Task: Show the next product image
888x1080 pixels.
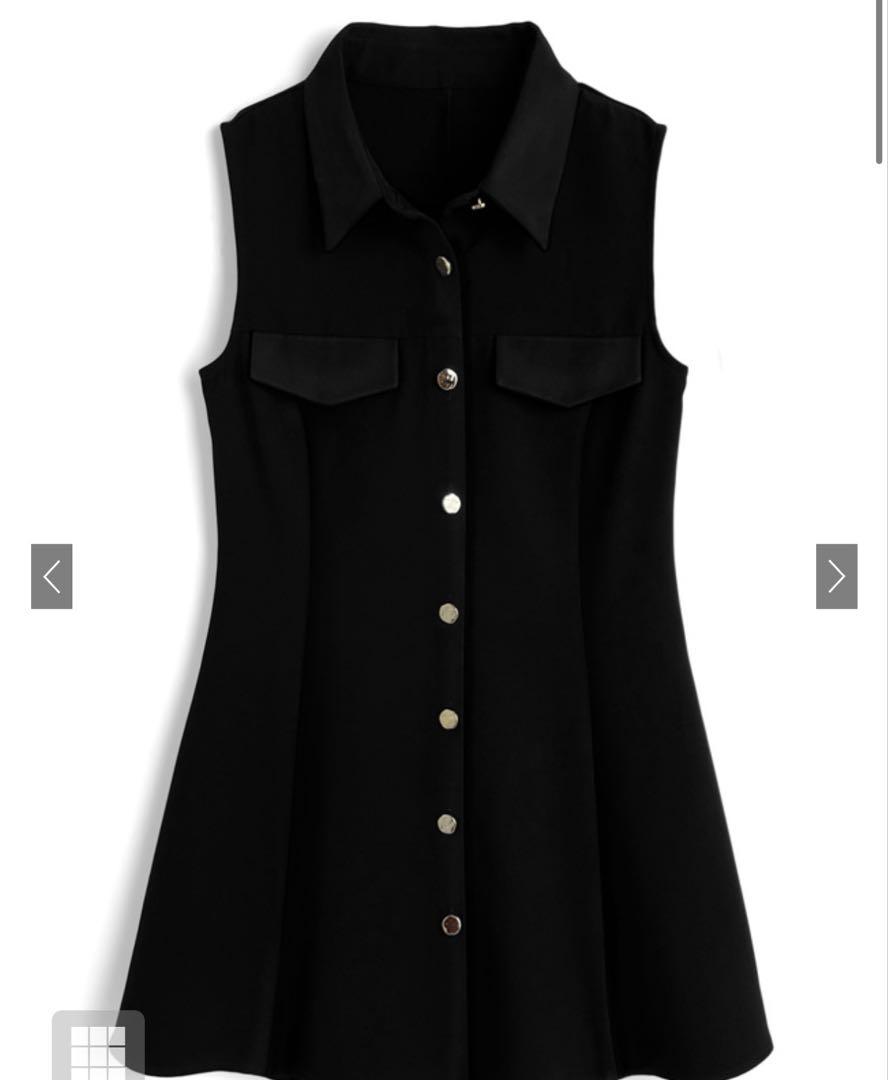Action: [836, 576]
